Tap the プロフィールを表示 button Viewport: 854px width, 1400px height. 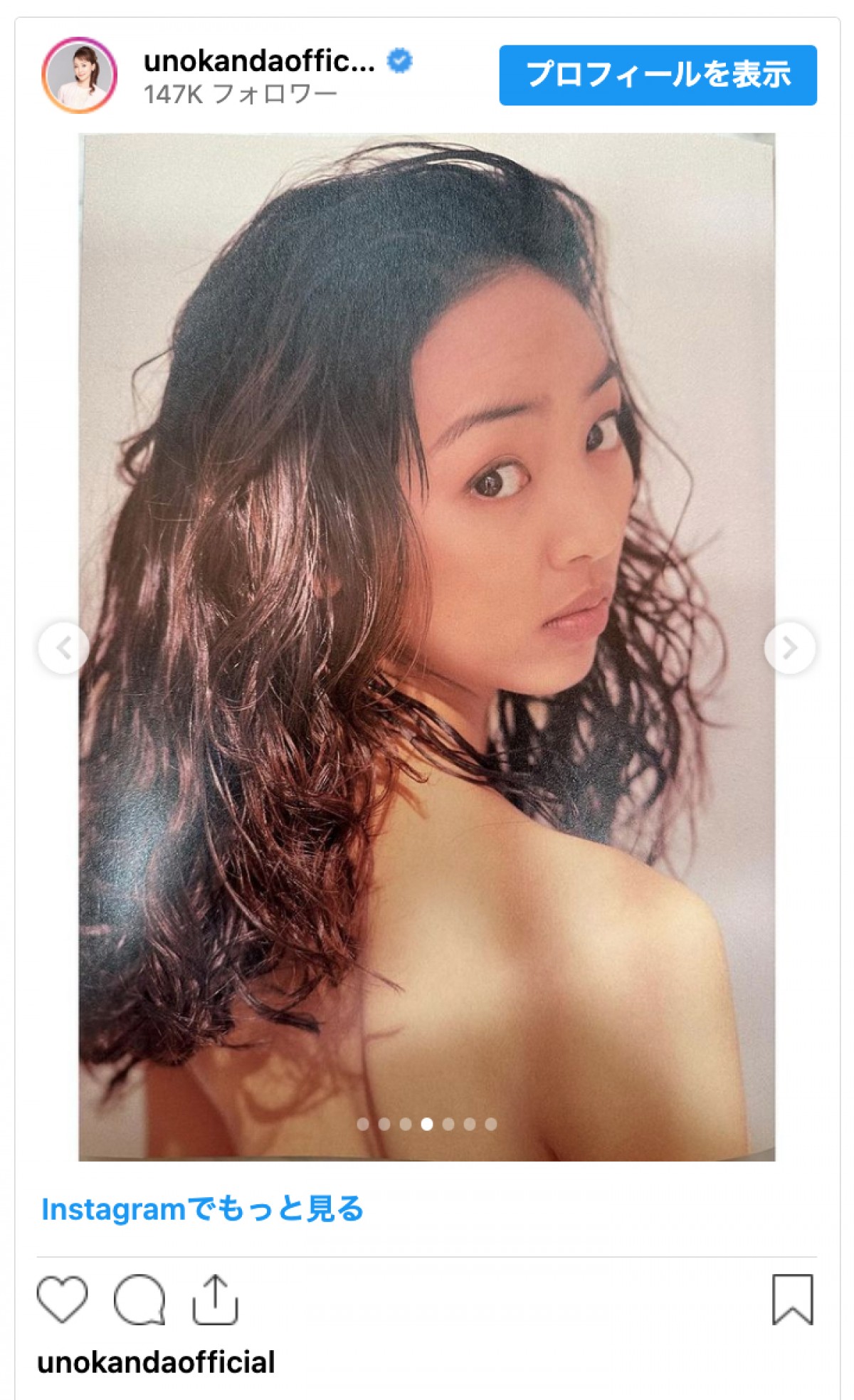658,75
